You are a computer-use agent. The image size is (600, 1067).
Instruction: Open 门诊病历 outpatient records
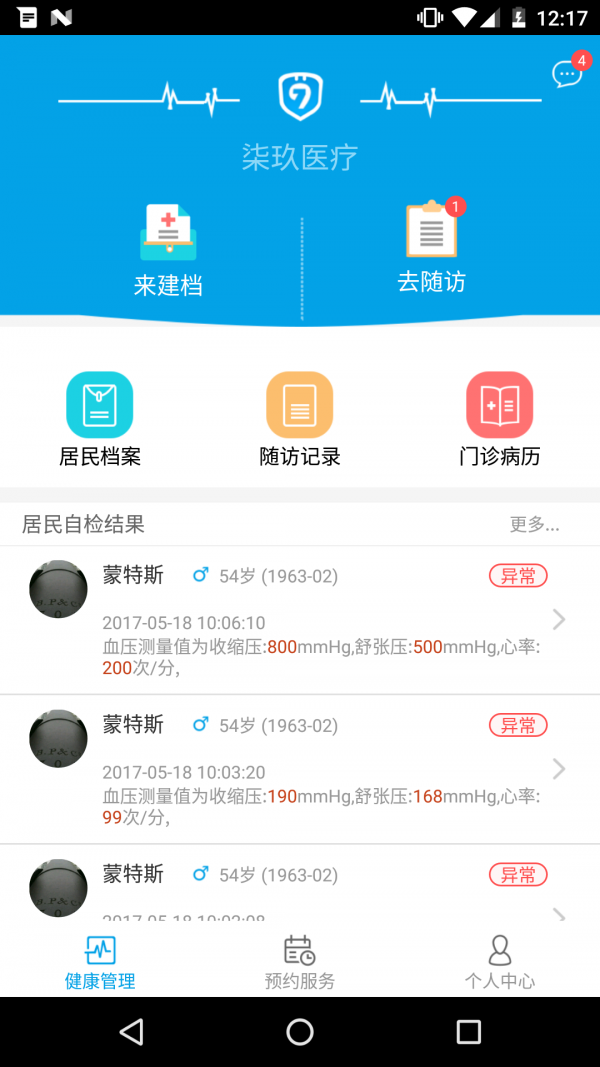pos(499,419)
